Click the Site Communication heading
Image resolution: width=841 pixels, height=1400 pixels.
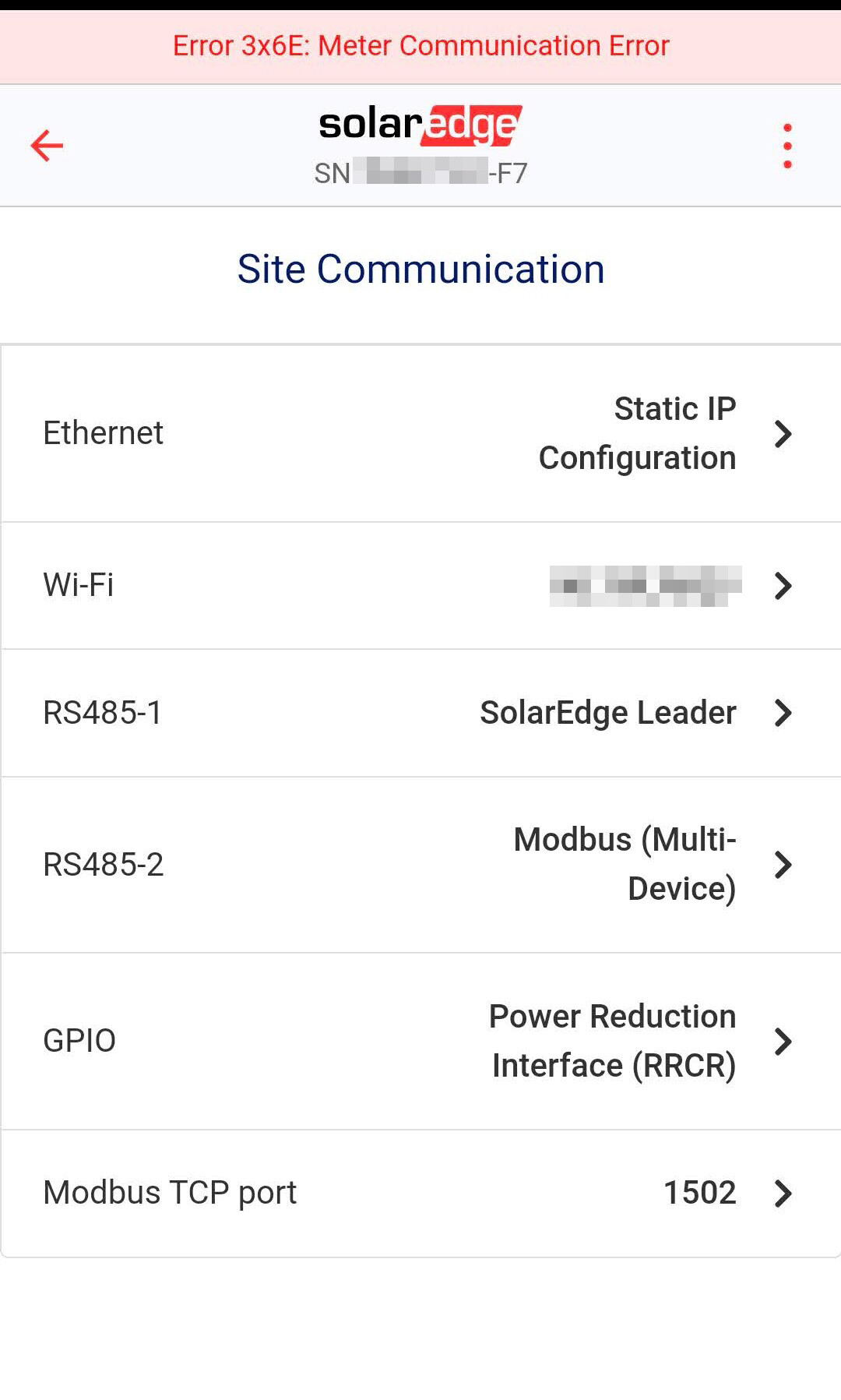[420, 268]
